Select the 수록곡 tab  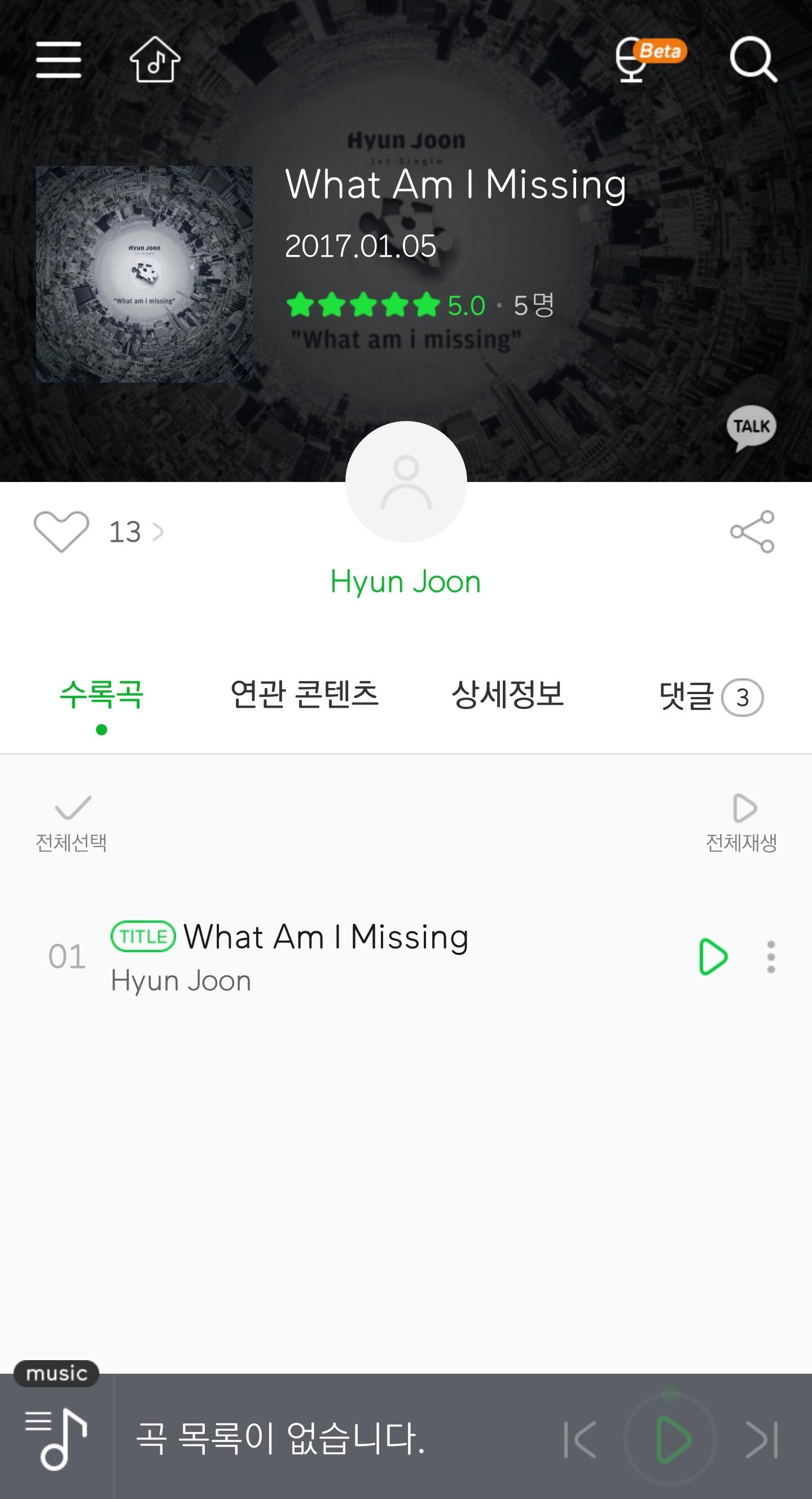pos(102,695)
